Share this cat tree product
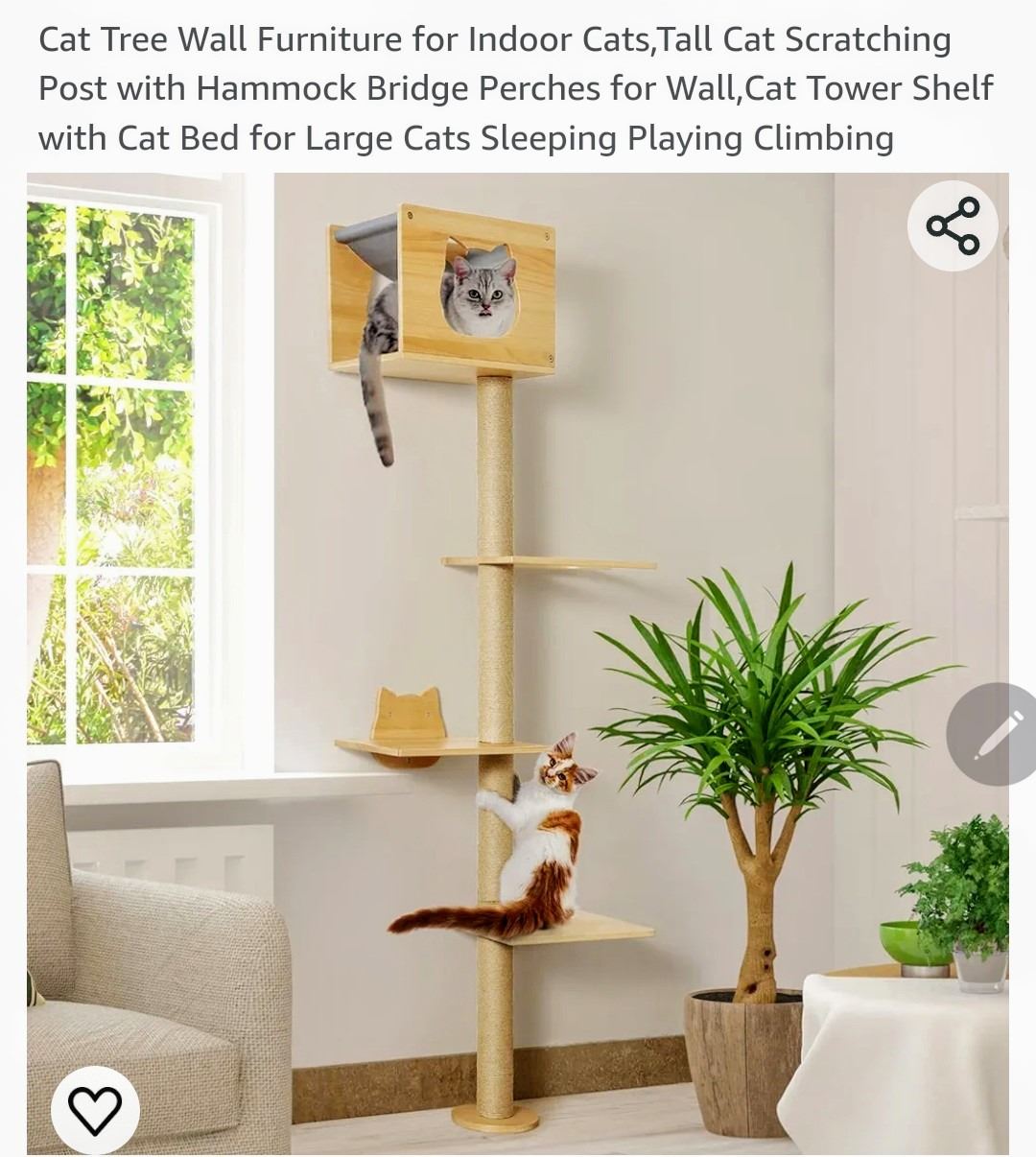The image size is (1036, 1157). click(x=953, y=225)
